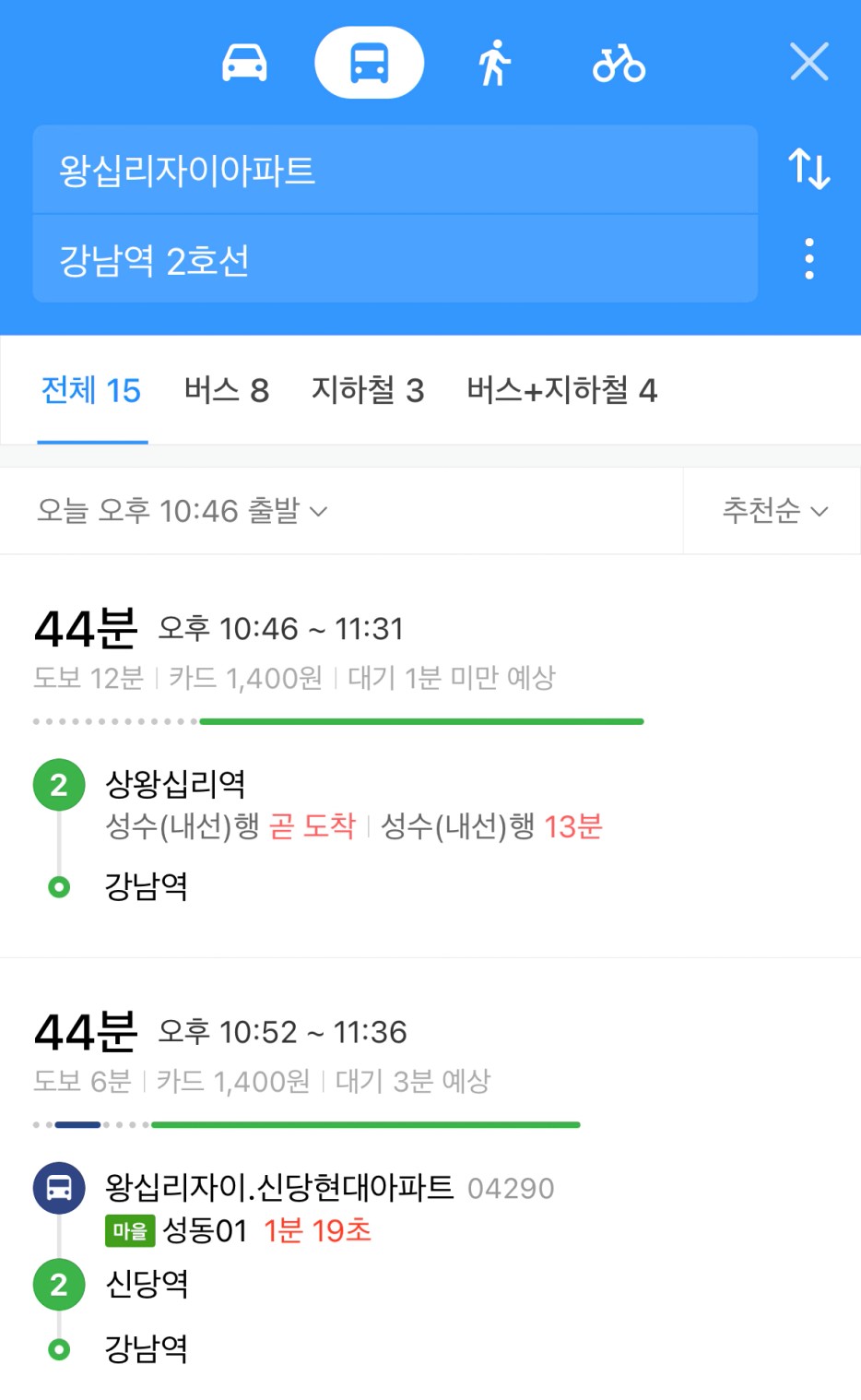Open the three-dot options menu
Screen dimensions: 861x1400
pos(809,259)
